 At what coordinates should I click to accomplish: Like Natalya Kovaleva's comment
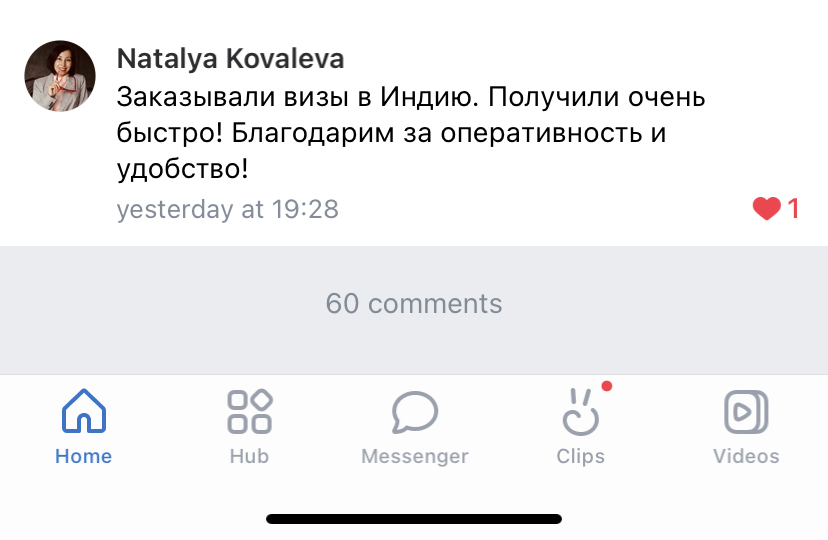[x=767, y=209]
